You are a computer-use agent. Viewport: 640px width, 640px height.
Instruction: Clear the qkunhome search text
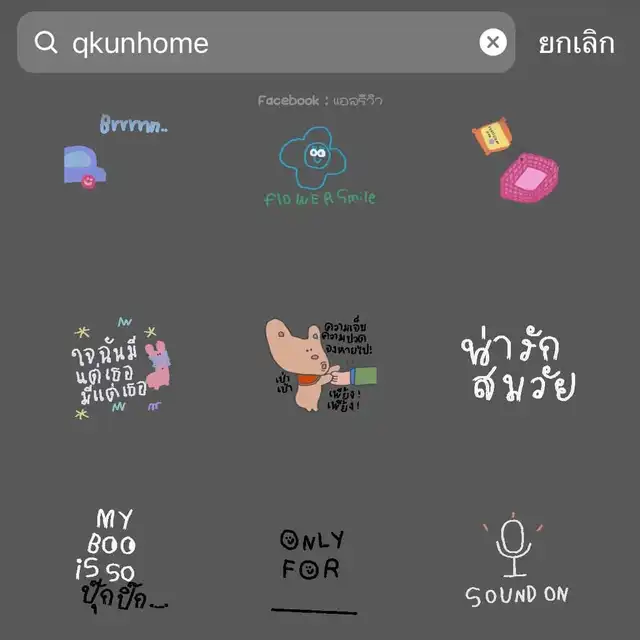(x=492, y=43)
